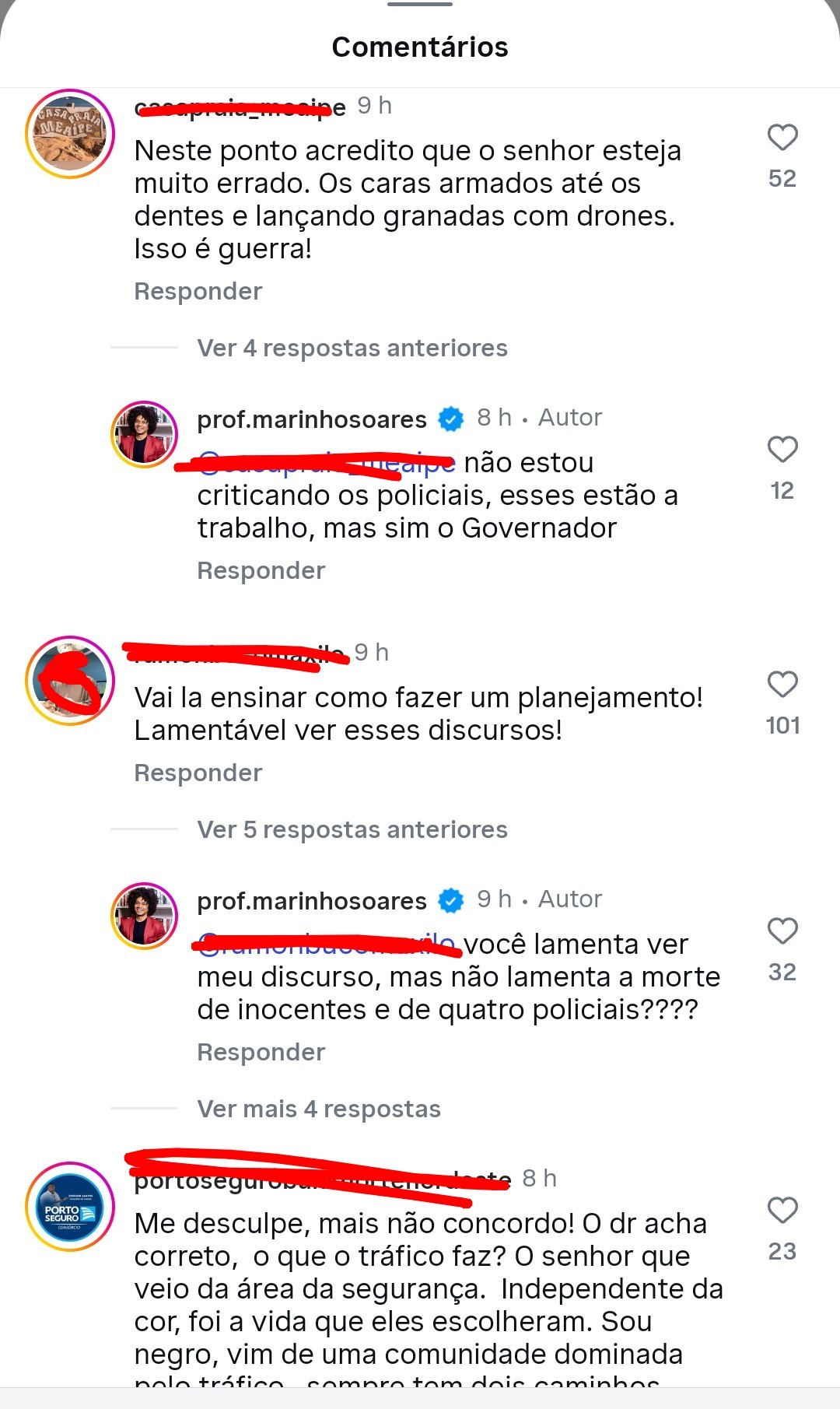Like the author's reply about morte de inocentes
840x1409 pixels.
782,931
